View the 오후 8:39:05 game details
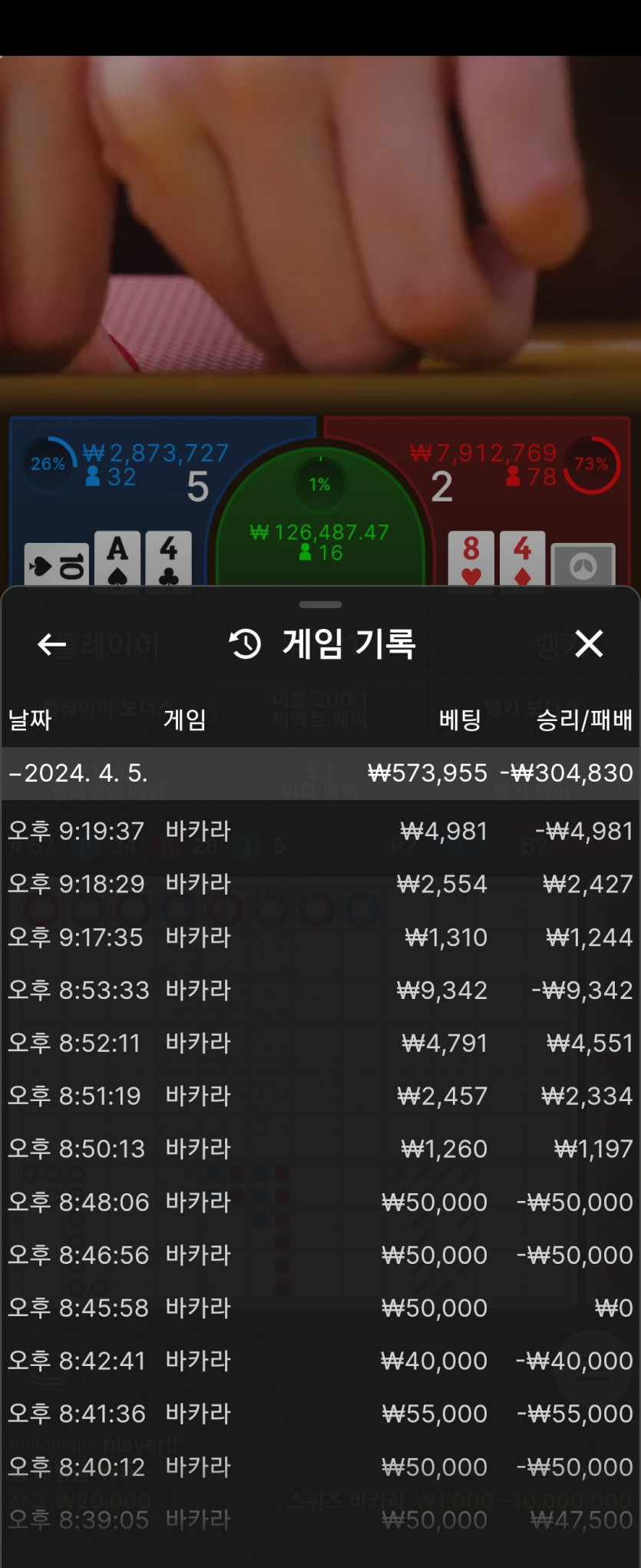641x1568 pixels. point(319,1520)
